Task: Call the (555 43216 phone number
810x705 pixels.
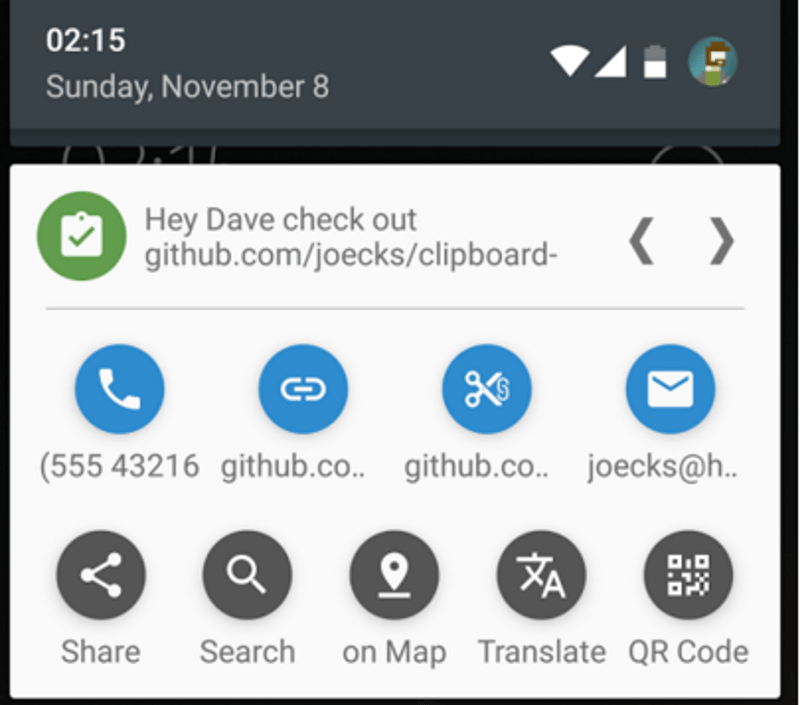Action: [x=120, y=389]
